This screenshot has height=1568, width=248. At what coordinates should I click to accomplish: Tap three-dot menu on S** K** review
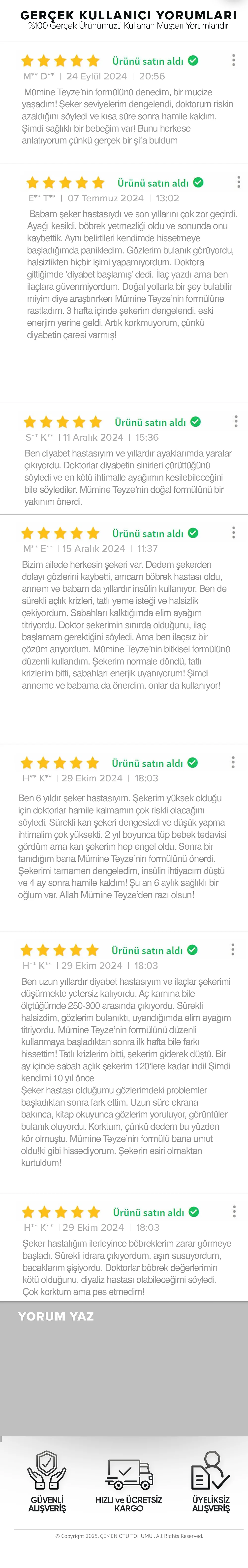tap(236, 421)
